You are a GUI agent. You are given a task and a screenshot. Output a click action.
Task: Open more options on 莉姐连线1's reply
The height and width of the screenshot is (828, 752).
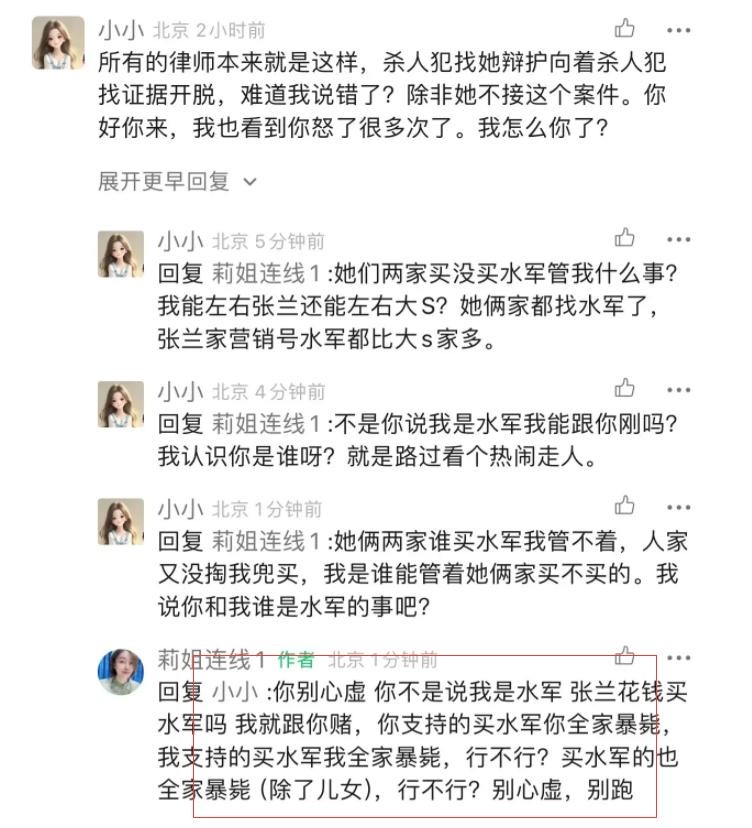tap(679, 657)
